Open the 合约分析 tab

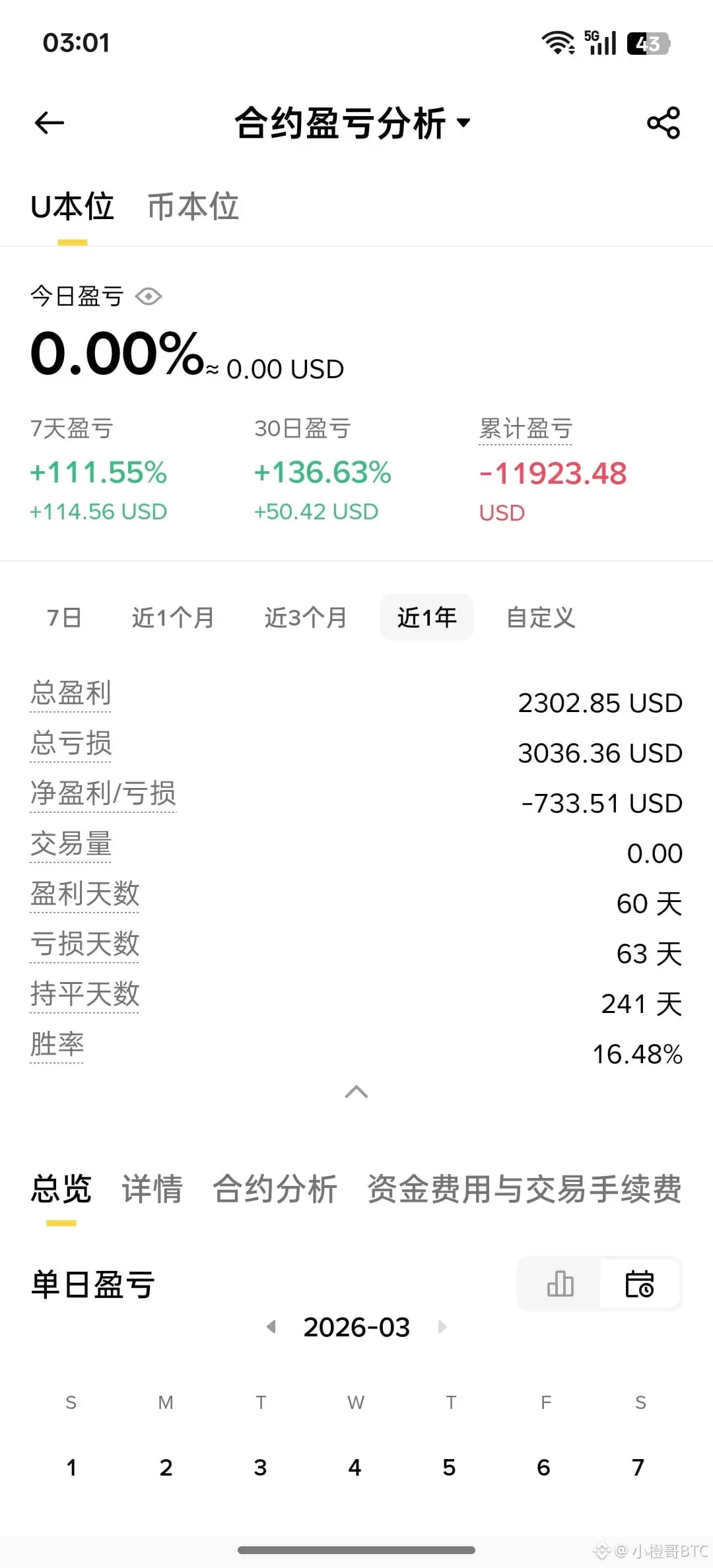pos(275,1189)
